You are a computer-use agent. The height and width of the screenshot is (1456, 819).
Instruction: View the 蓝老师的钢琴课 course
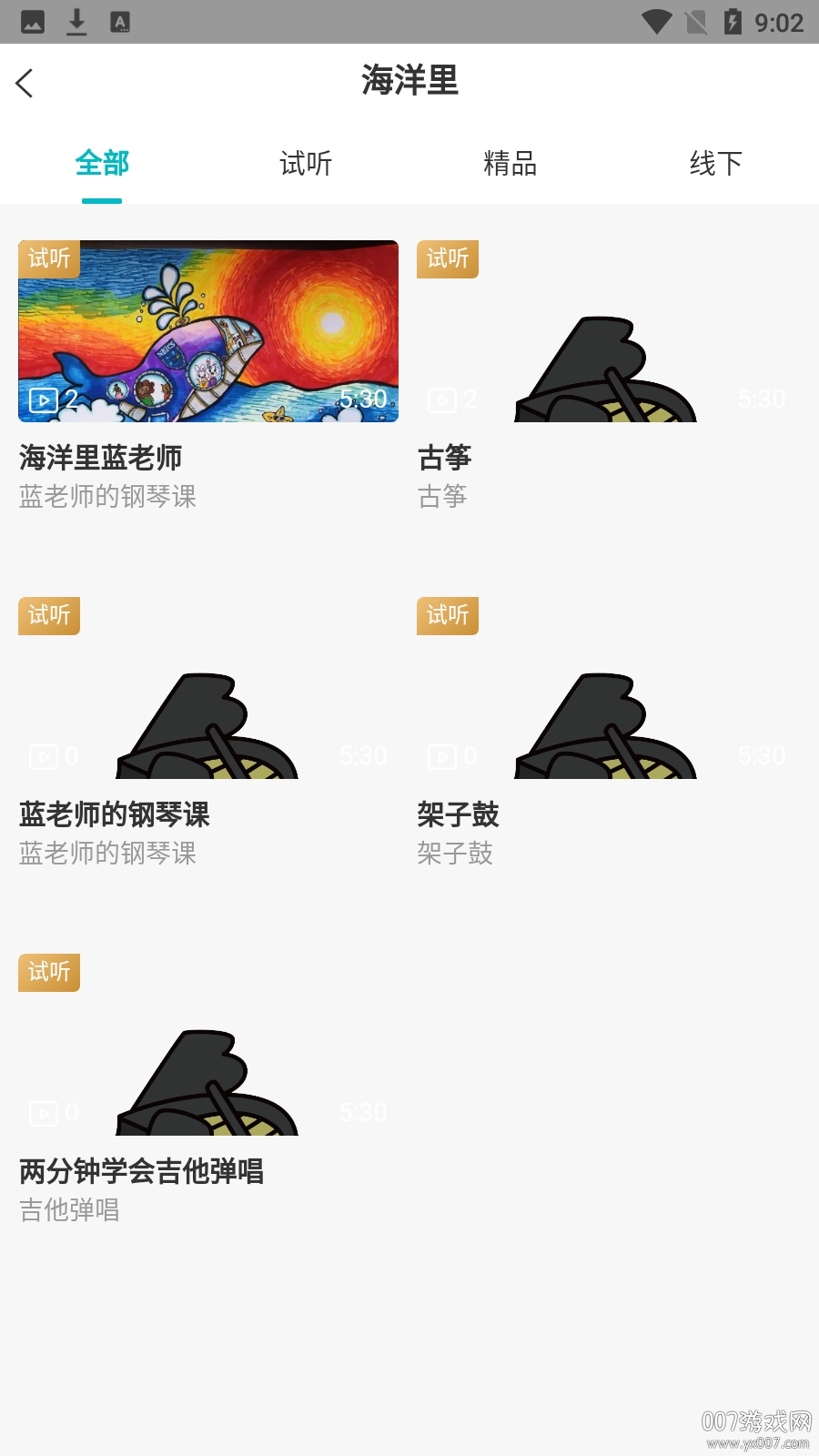[208, 688]
